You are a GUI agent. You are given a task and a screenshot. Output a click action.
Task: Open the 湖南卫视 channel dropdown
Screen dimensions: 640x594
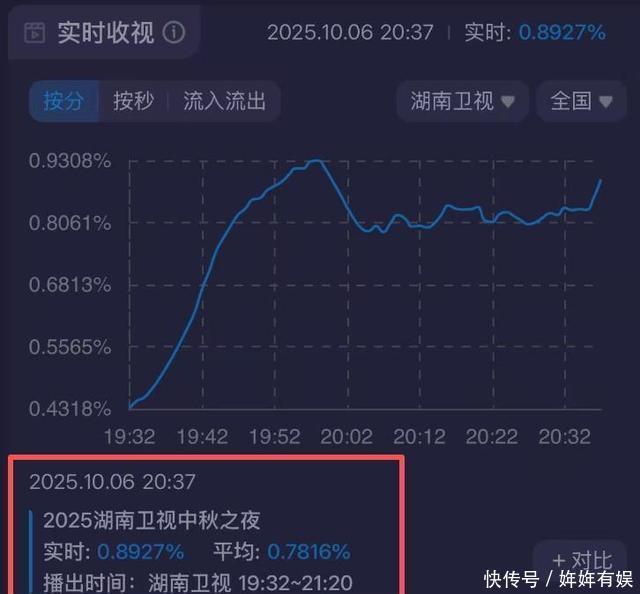(x=462, y=101)
